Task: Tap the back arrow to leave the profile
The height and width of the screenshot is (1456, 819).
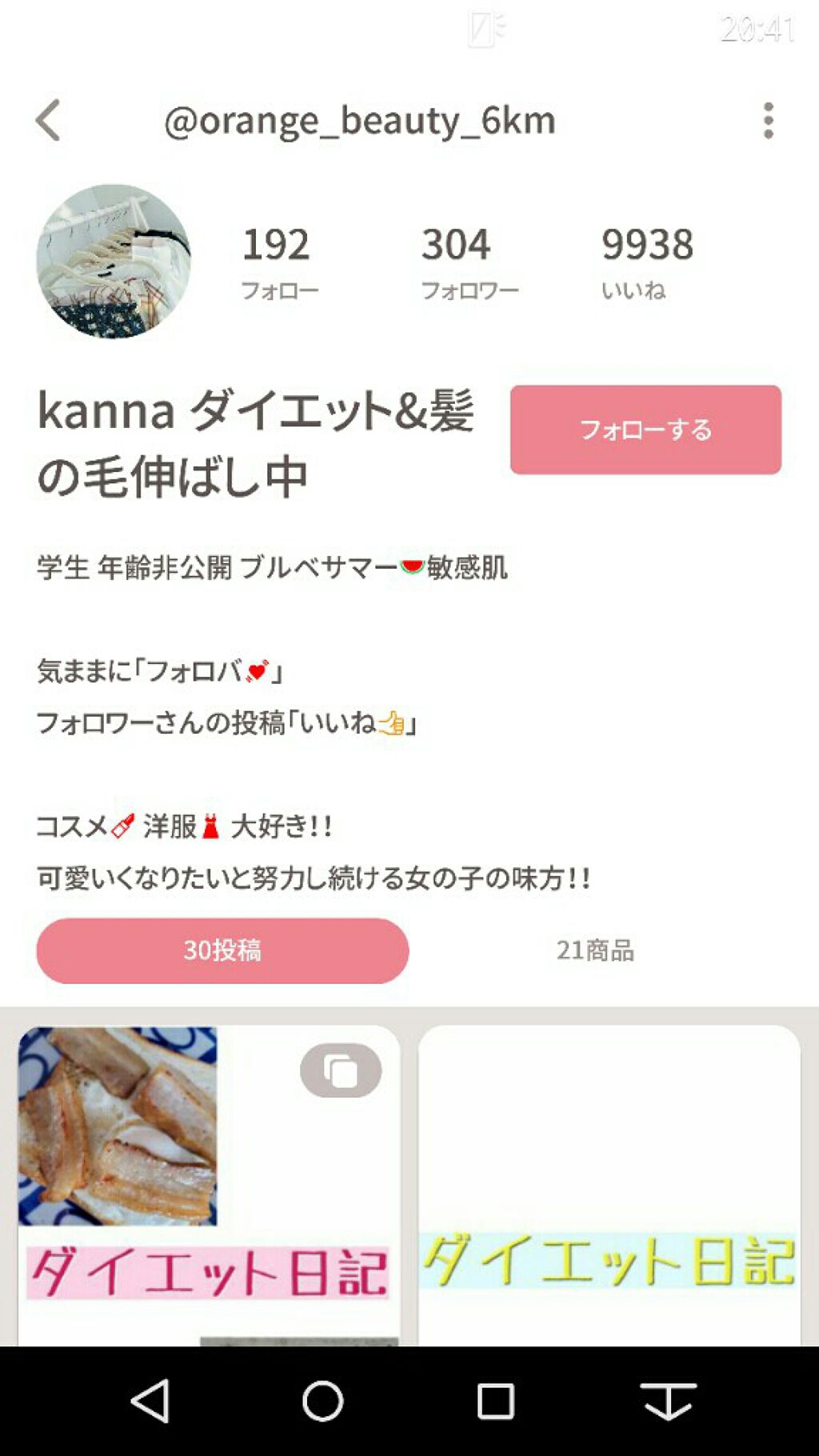Action: point(48,120)
